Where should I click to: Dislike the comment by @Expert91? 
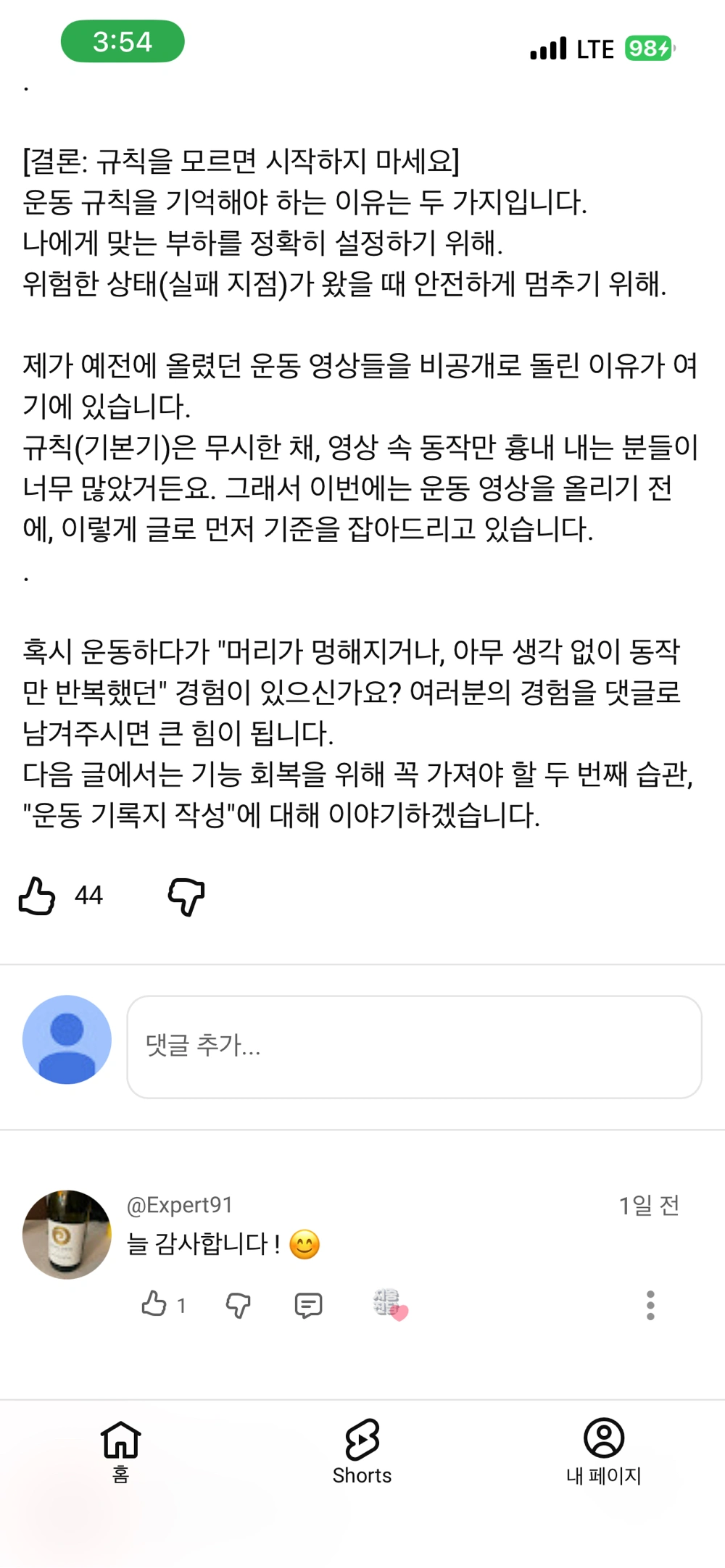pos(238,1305)
